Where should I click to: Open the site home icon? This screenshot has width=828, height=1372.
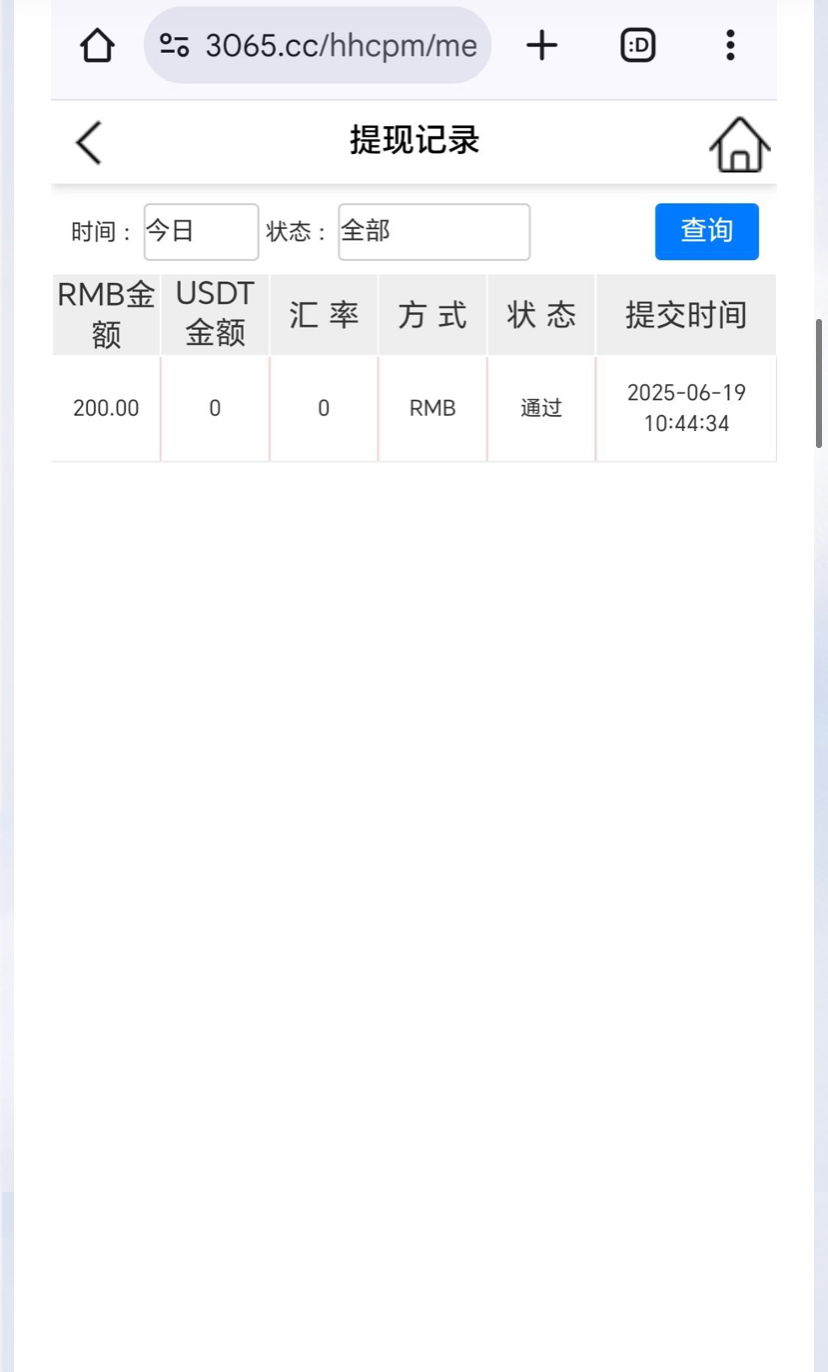(739, 145)
